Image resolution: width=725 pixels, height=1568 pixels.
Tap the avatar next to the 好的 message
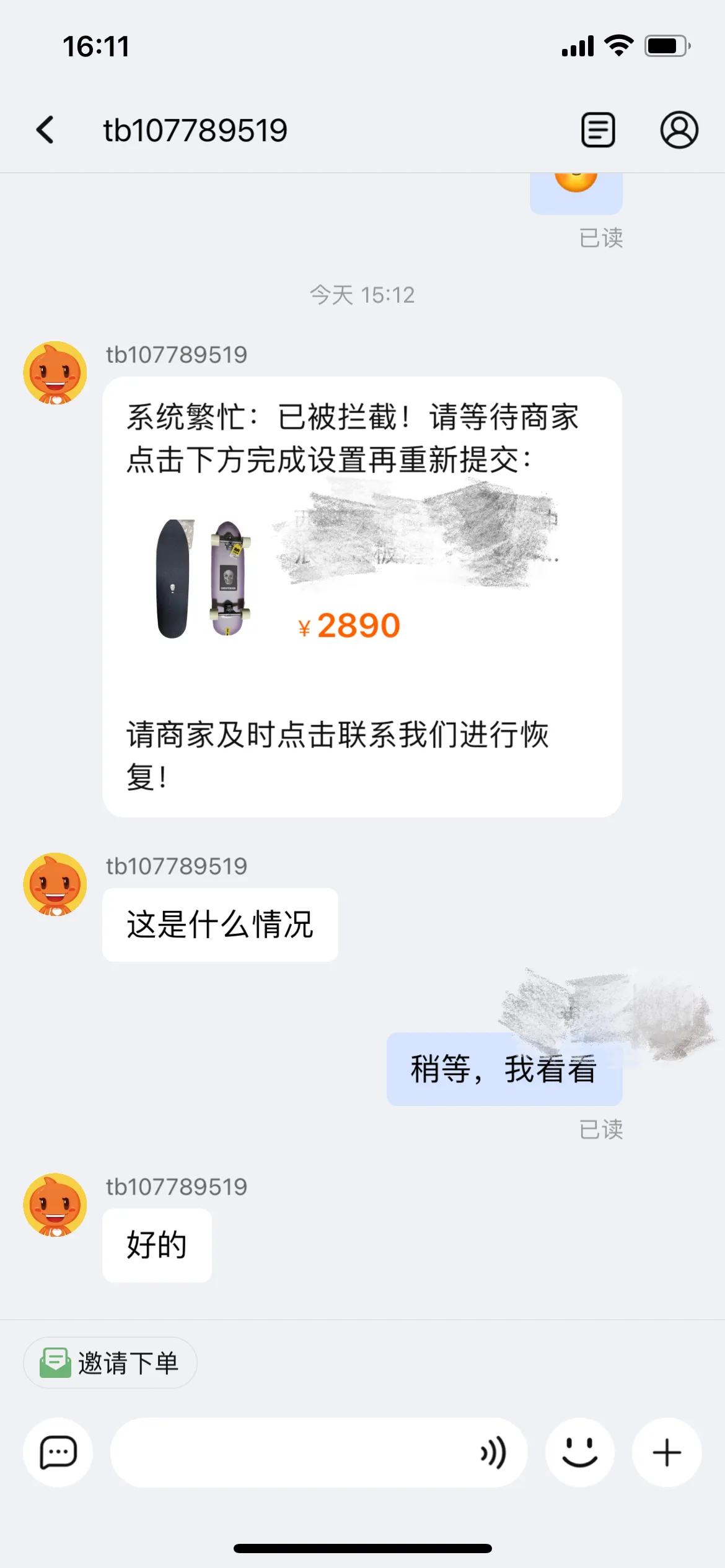[x=55, y=1206]
